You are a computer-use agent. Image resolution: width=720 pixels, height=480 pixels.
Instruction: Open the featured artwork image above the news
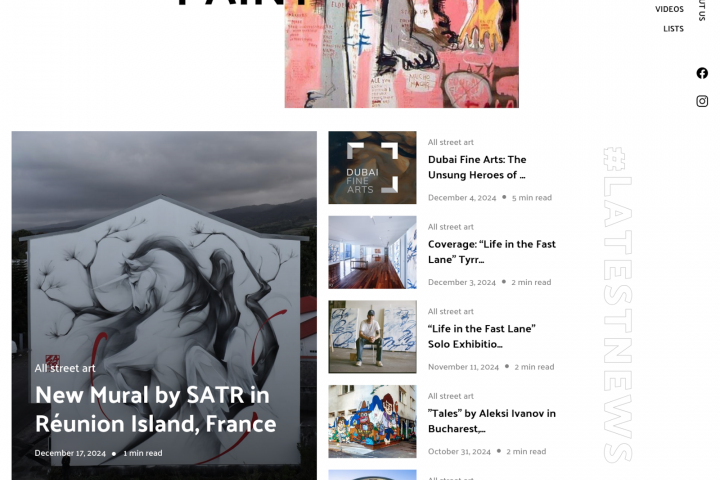click(x=401, y=53)
